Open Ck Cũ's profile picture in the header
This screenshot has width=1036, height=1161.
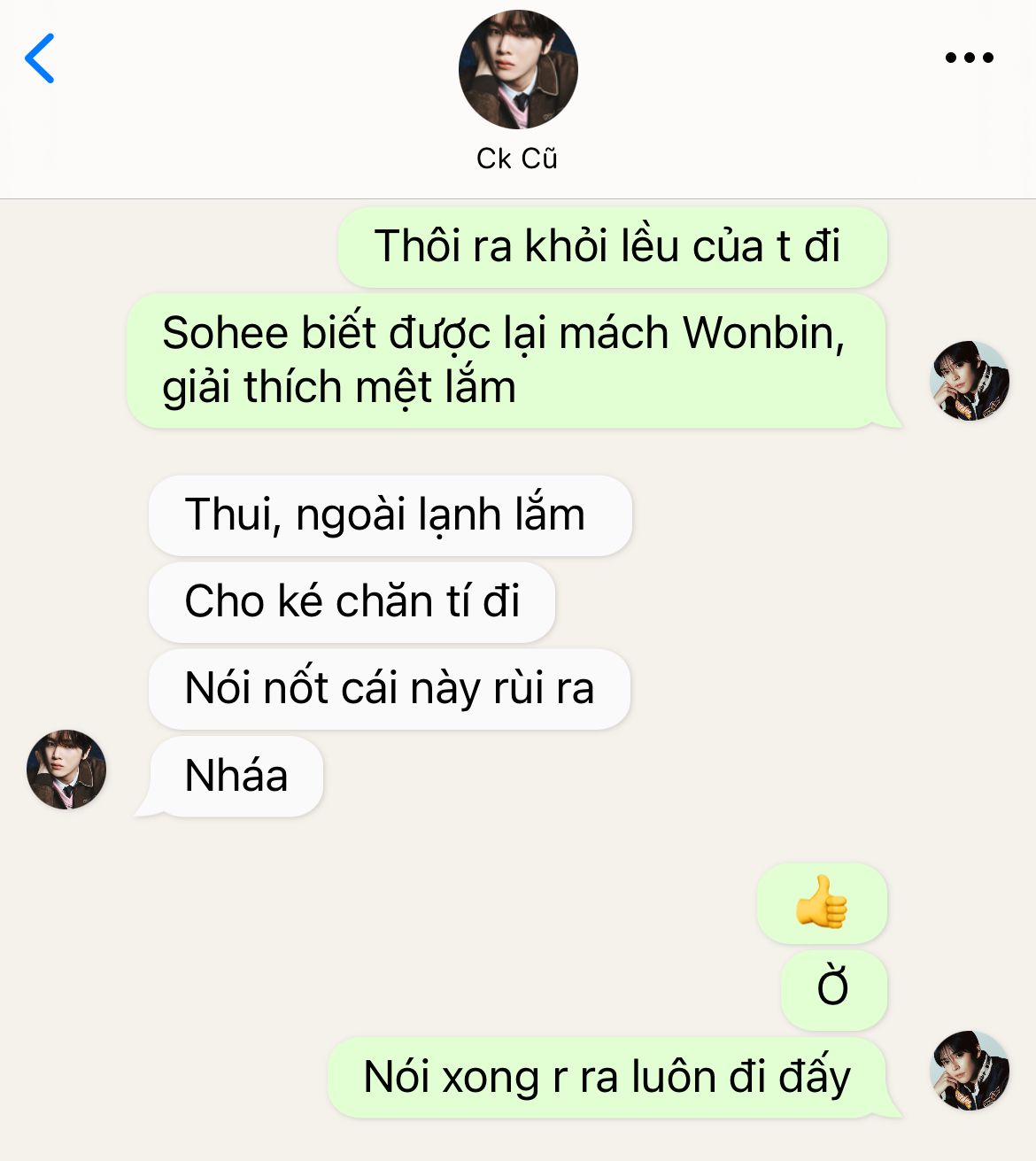(x=518, y=70)
